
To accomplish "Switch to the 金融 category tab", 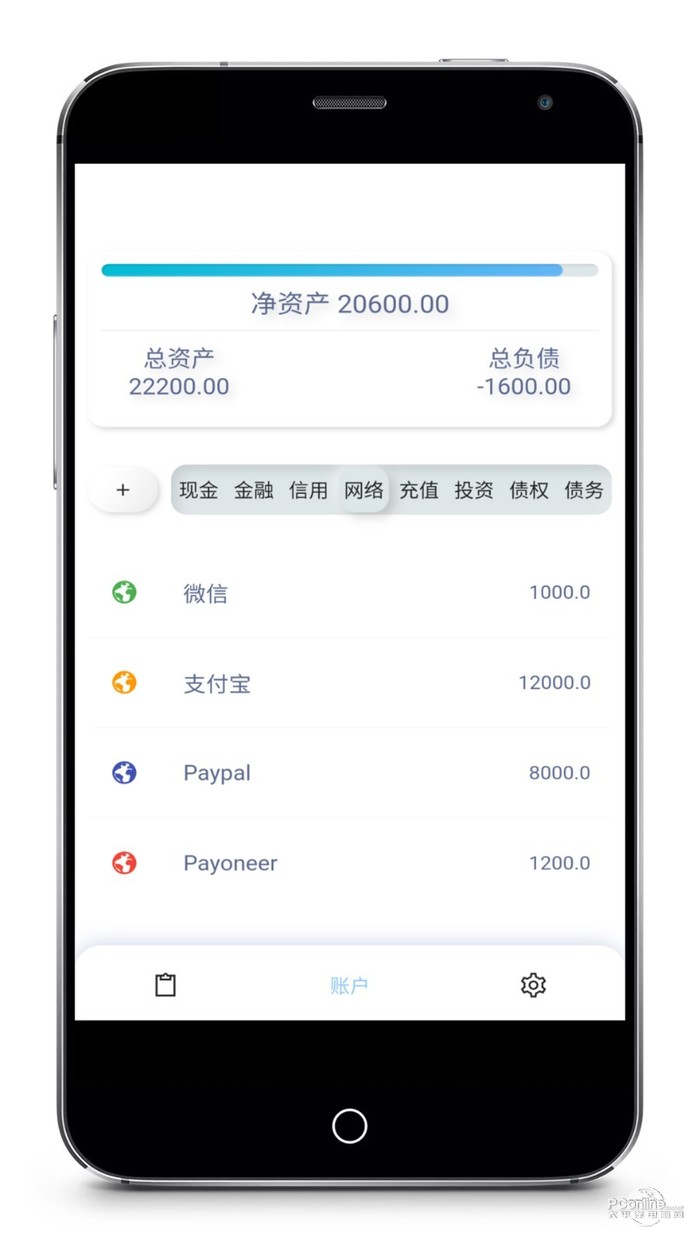I will (254, 490).
